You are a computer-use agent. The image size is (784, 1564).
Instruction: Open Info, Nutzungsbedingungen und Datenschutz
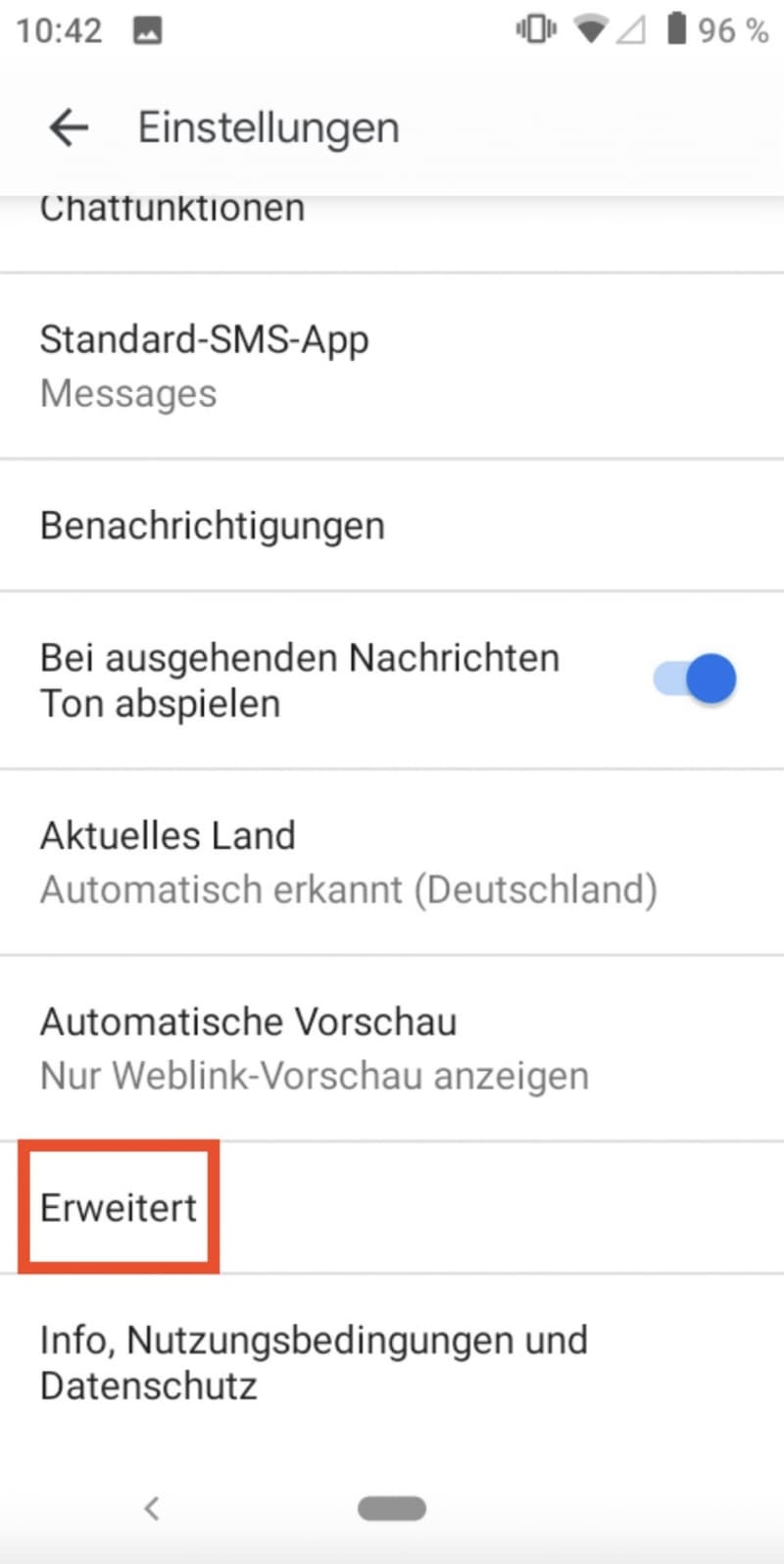click(x=392, y=1363)
